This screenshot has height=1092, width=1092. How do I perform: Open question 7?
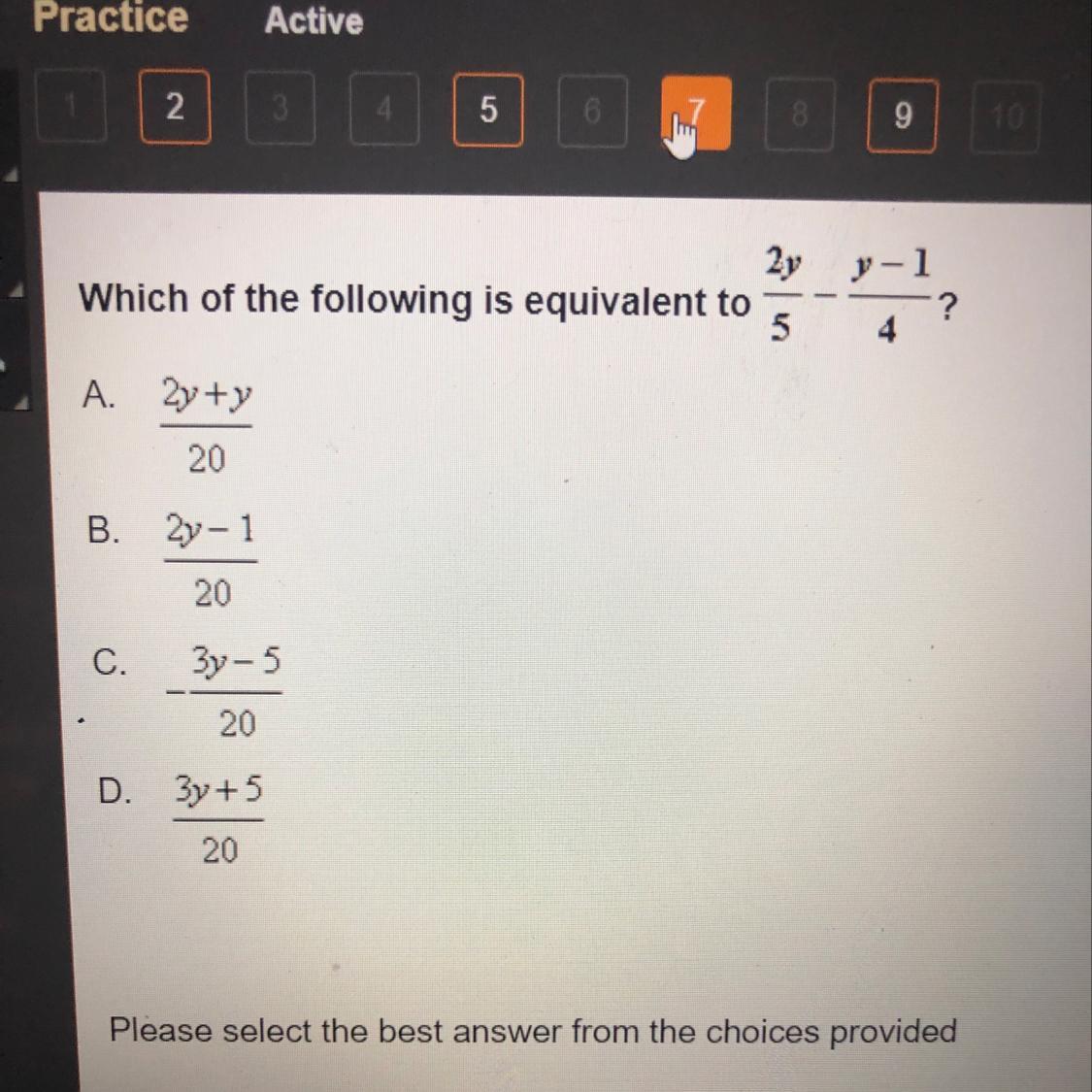click(x=696, y=114)
